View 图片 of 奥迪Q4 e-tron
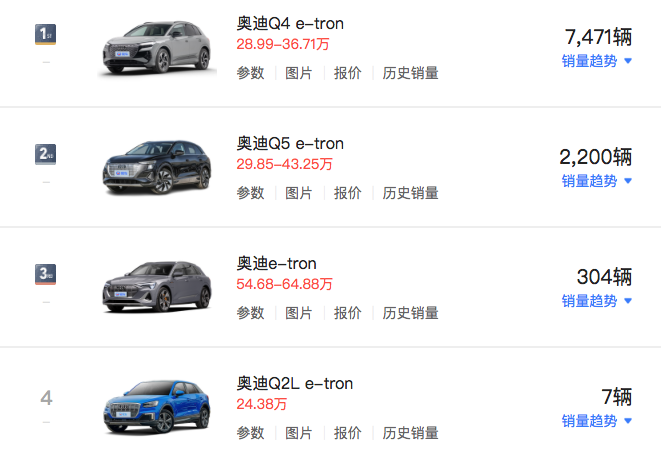 (x=299, y=73)
